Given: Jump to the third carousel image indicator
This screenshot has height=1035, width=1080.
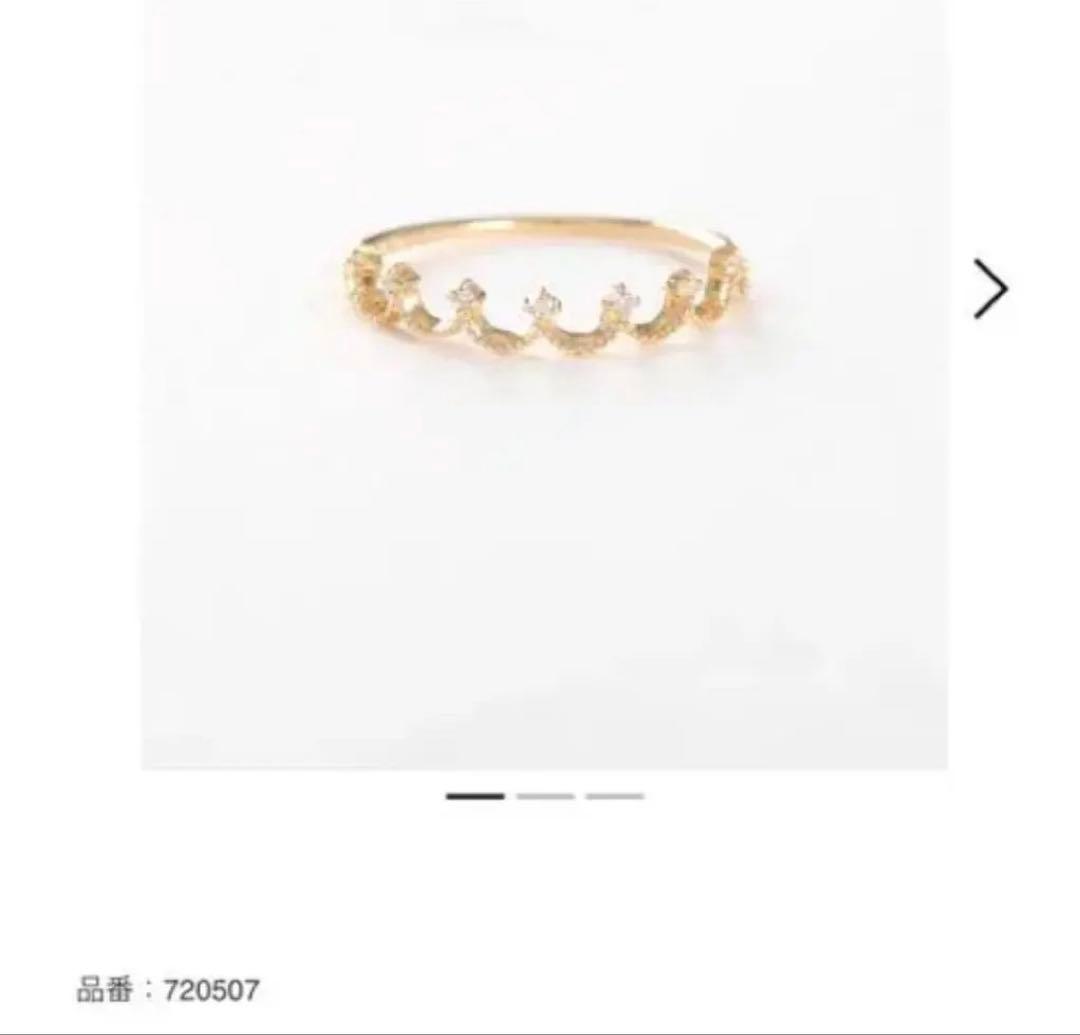Looking at the screenshot, I should pyautogui.click(x=615, y=796).
